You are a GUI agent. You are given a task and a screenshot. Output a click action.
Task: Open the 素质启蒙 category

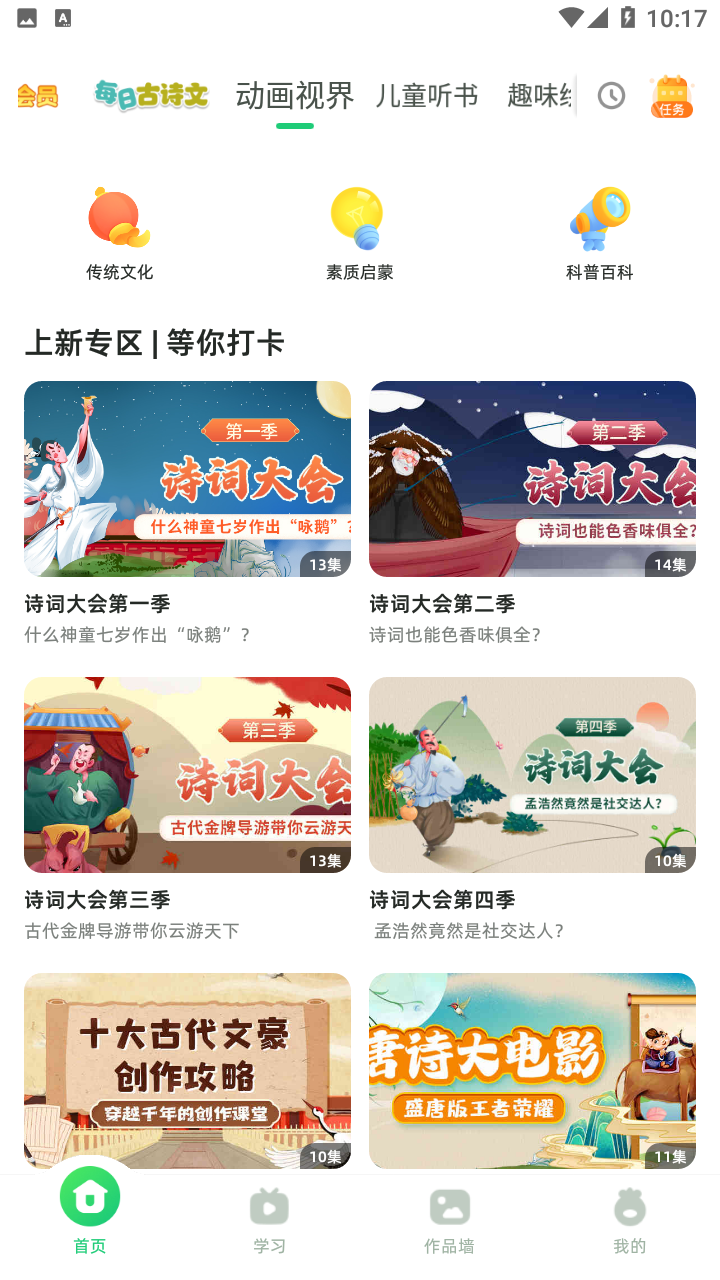(x=359, y=233)
